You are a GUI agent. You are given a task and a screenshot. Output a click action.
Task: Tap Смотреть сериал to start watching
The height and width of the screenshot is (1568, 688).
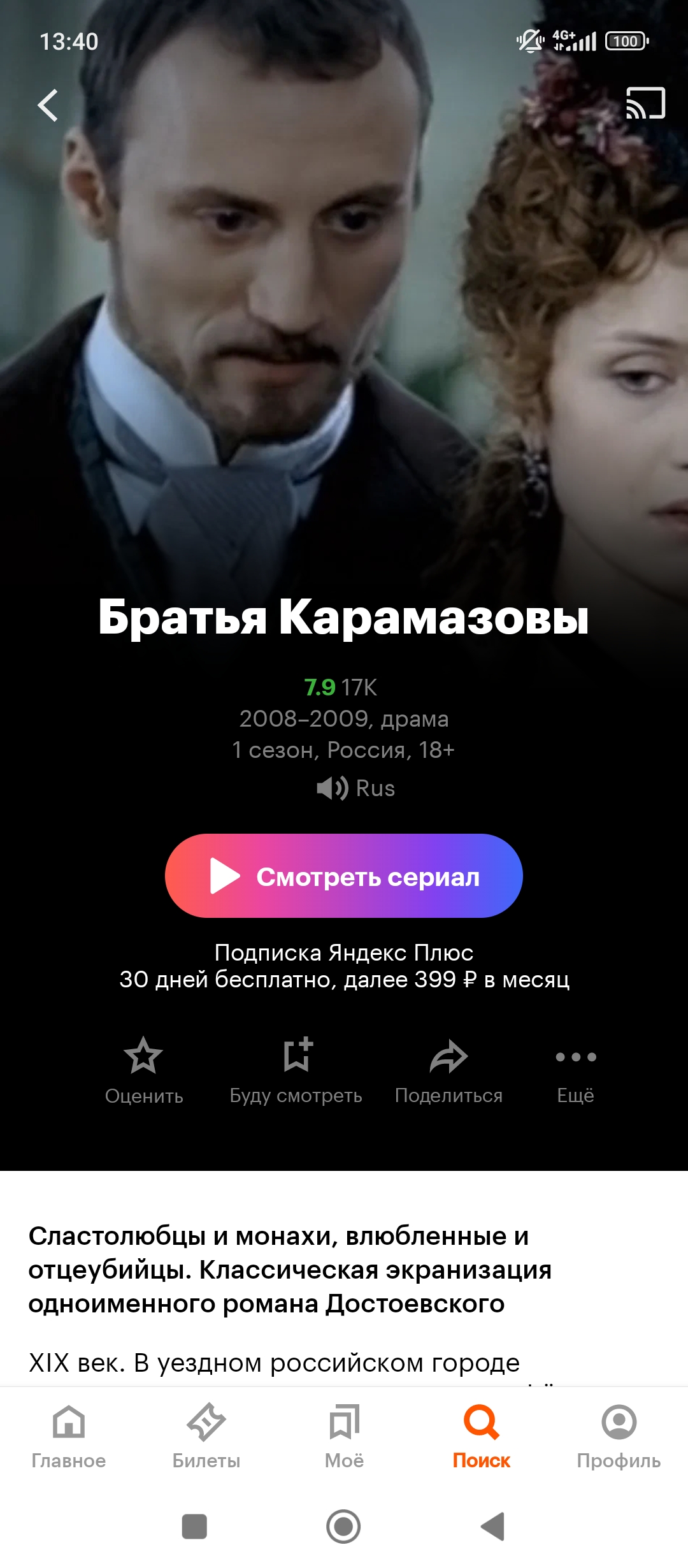[344, 876]
